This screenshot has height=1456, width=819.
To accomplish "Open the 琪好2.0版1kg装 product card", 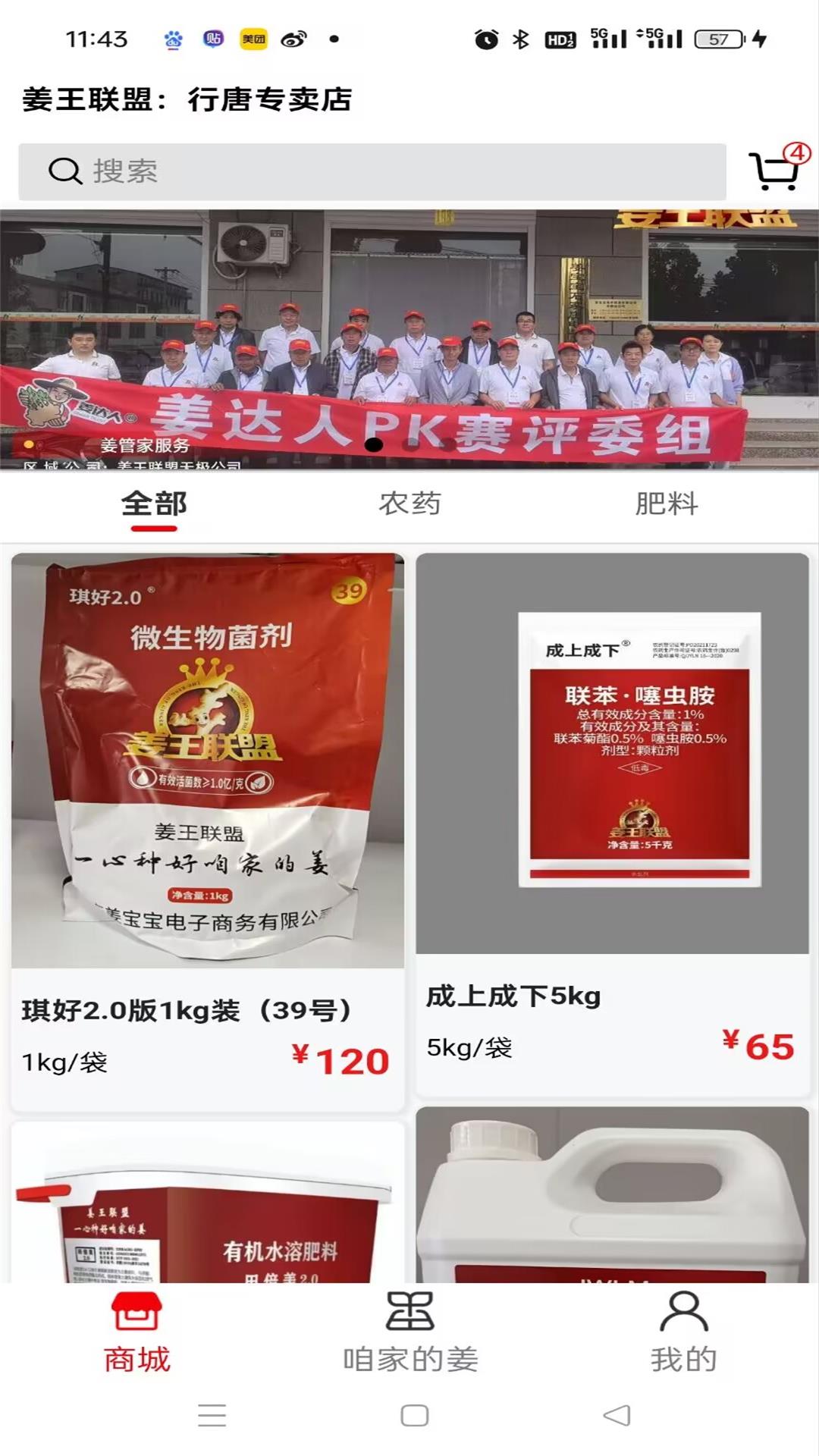I will [x=207, y=830].
